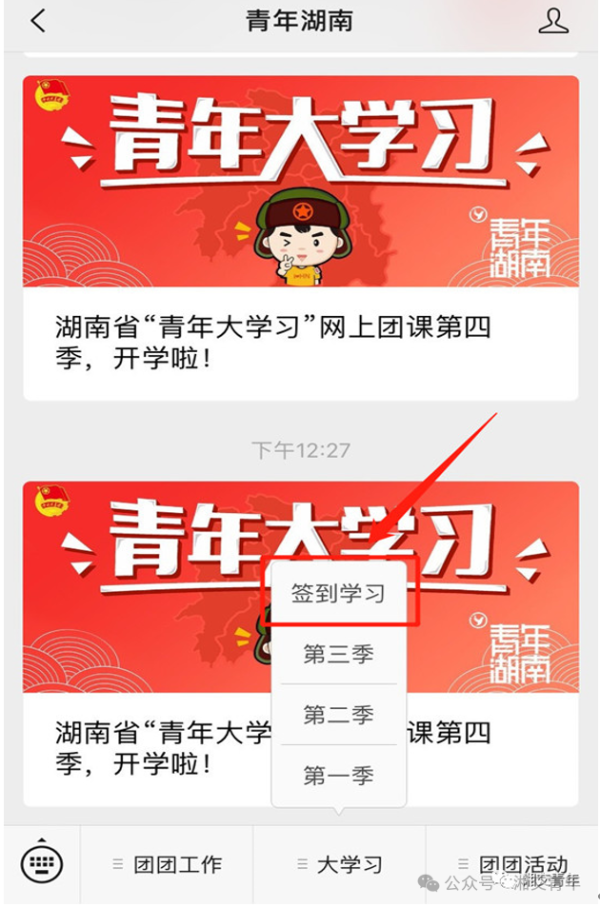
Task: Choose 第二季 in the popup menu
Action: click(x=338, y=714)
